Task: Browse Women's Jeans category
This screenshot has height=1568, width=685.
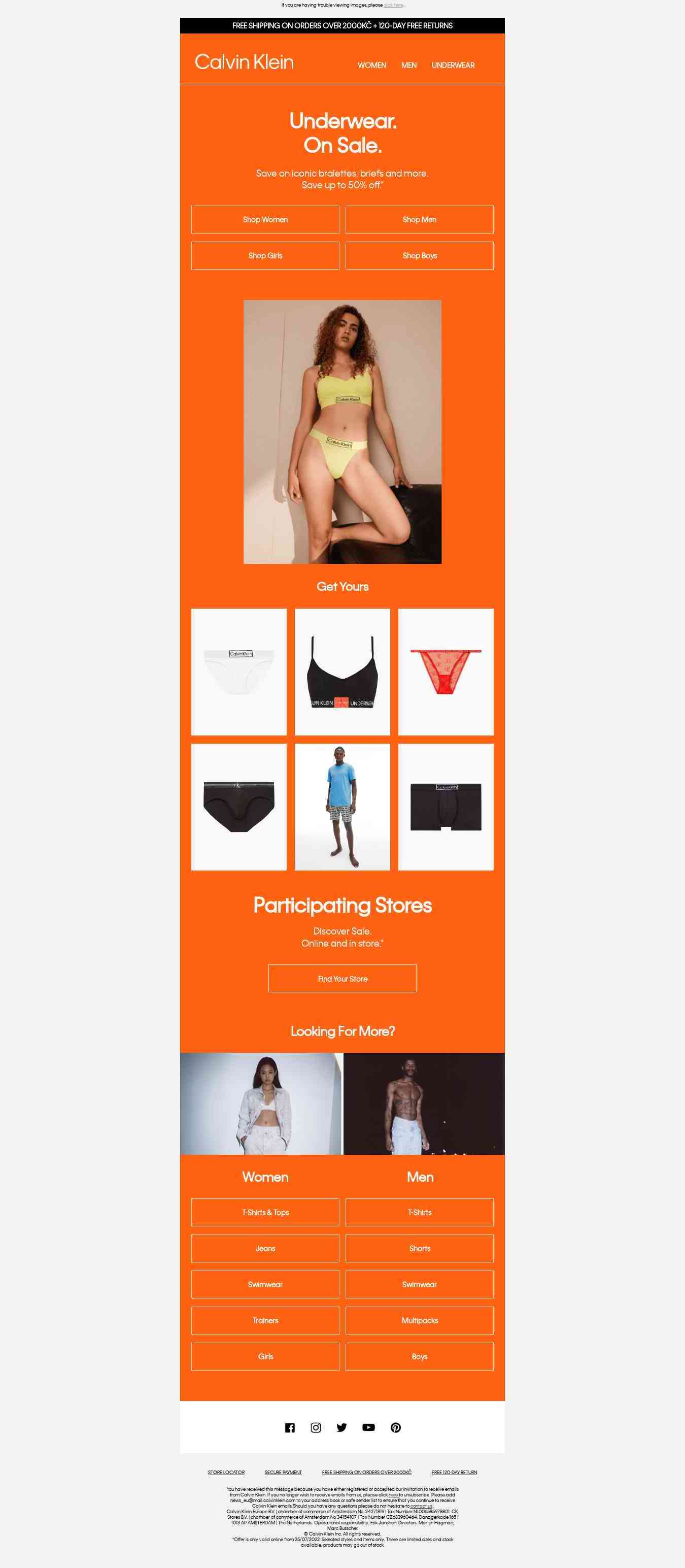Action: 265,1248
